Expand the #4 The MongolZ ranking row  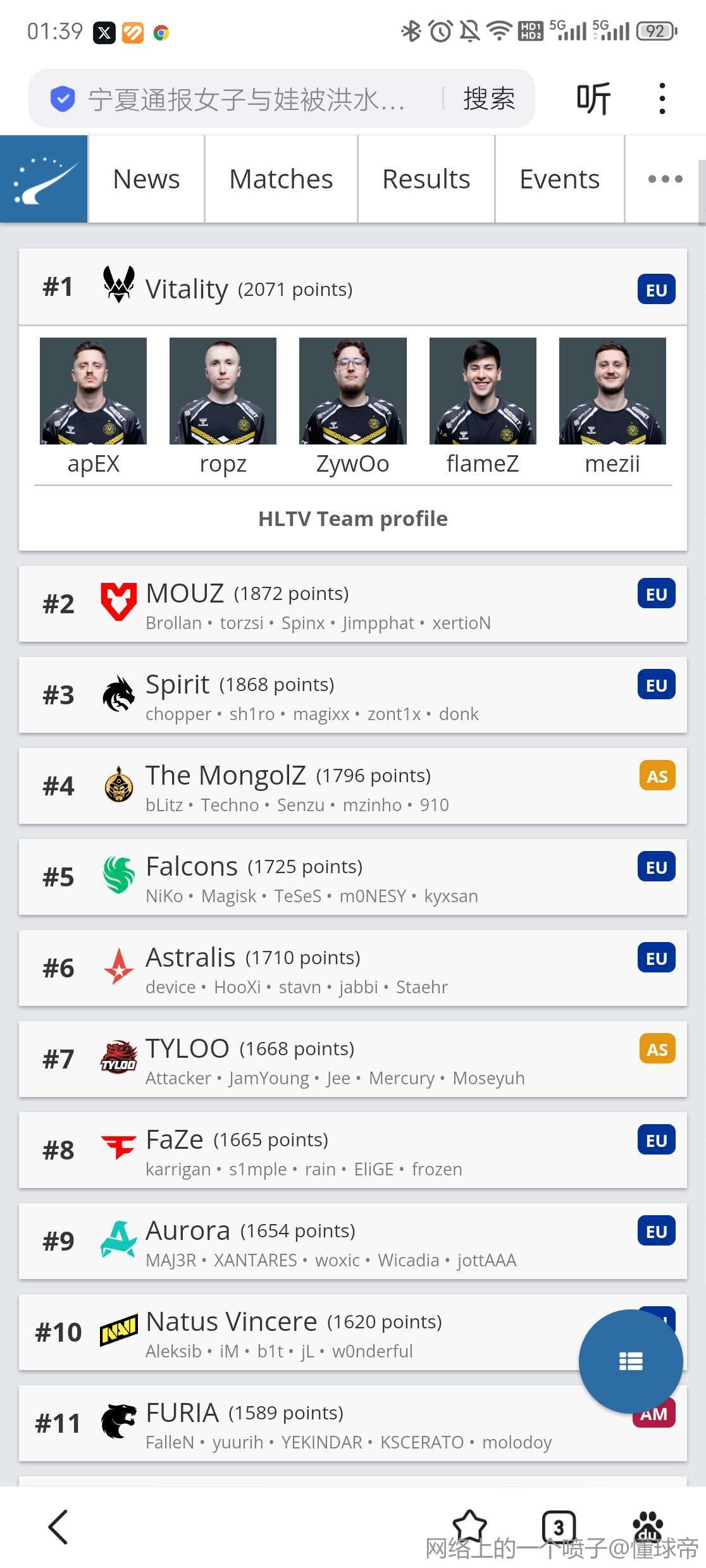pyautogui.click(x=353, y=787)
